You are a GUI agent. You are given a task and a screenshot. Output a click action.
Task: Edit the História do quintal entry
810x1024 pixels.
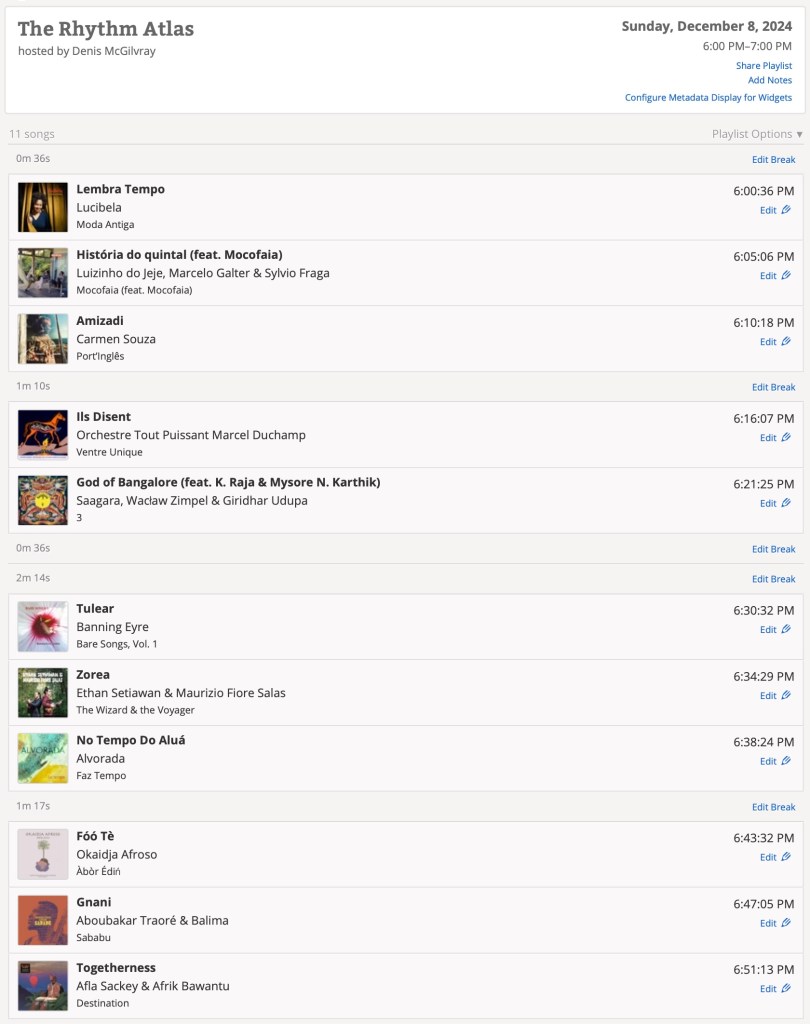(x=775, y=276)
